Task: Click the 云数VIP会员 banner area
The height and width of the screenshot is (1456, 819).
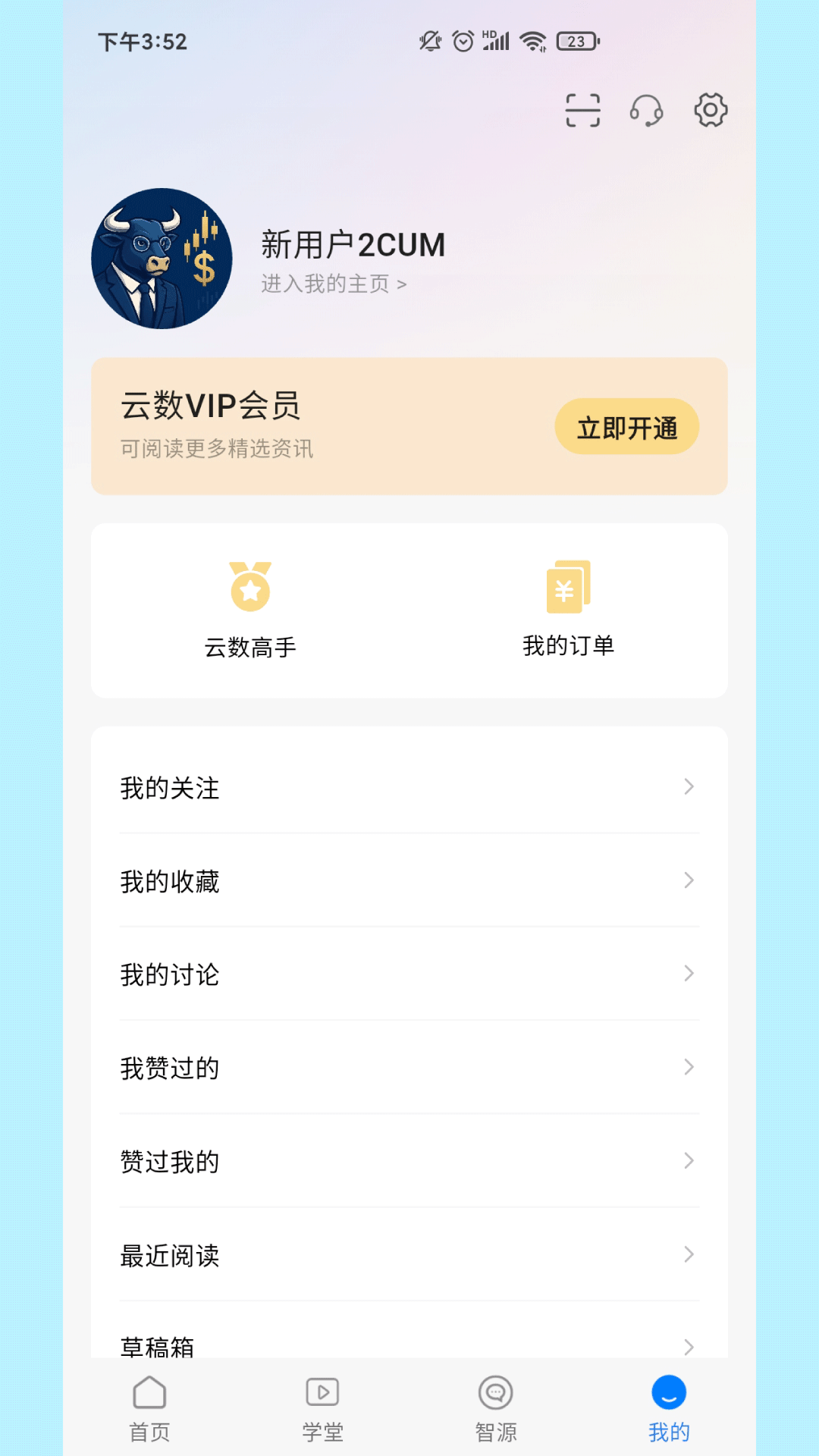Action: pos(303,426)
